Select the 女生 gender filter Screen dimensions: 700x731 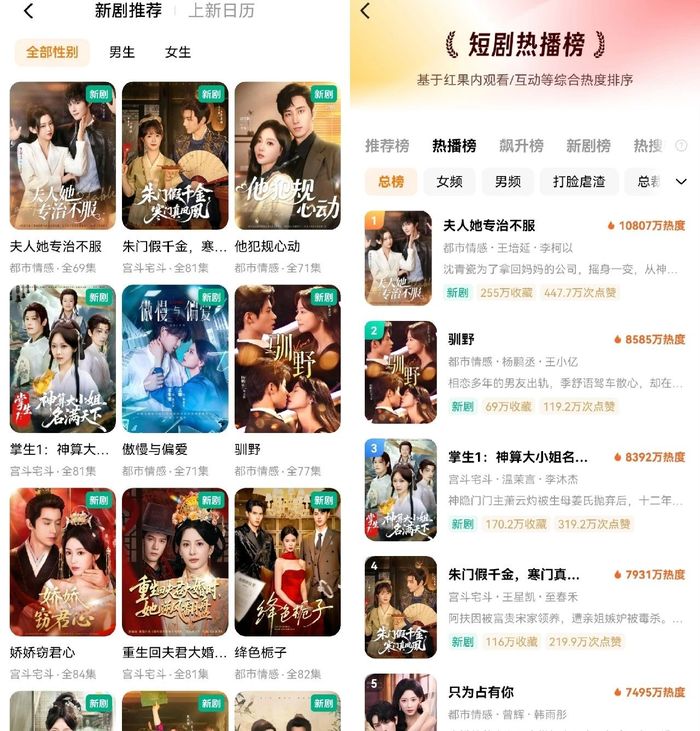(178, 52)
